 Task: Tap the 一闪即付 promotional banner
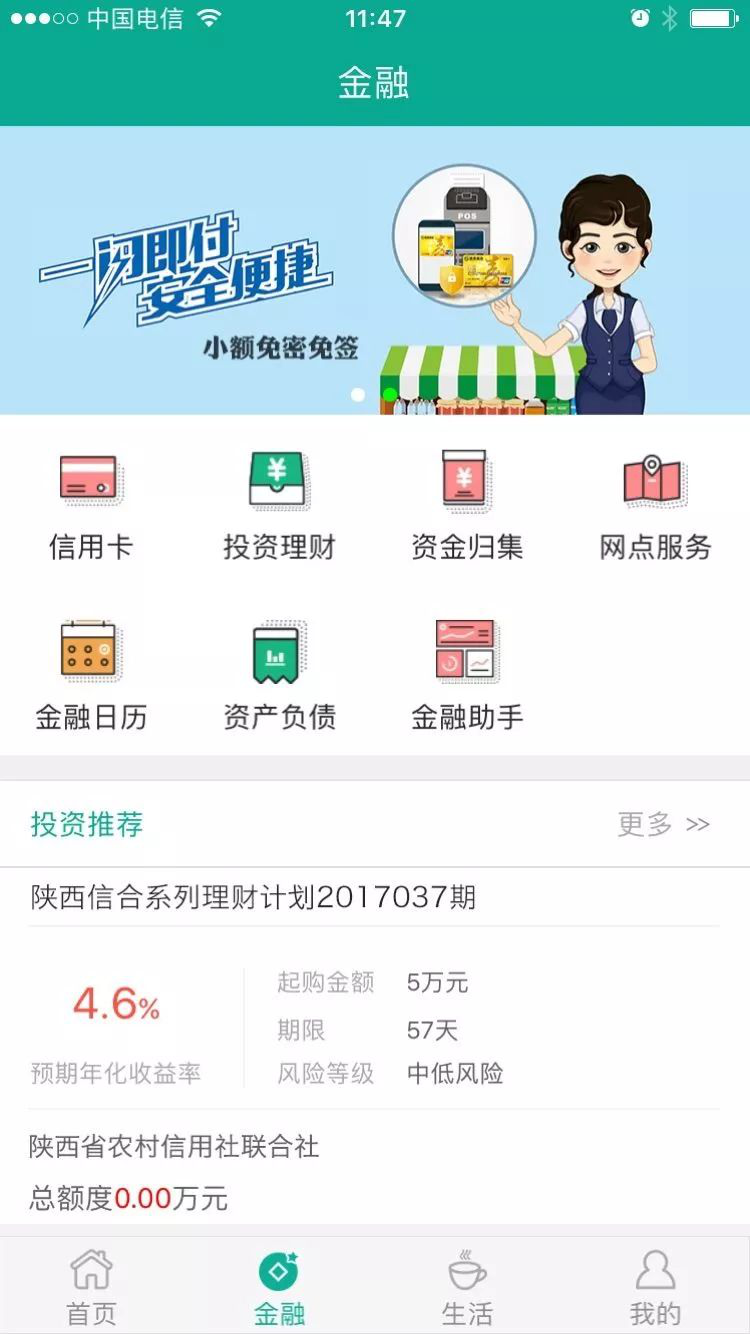[x=374, y=270]
